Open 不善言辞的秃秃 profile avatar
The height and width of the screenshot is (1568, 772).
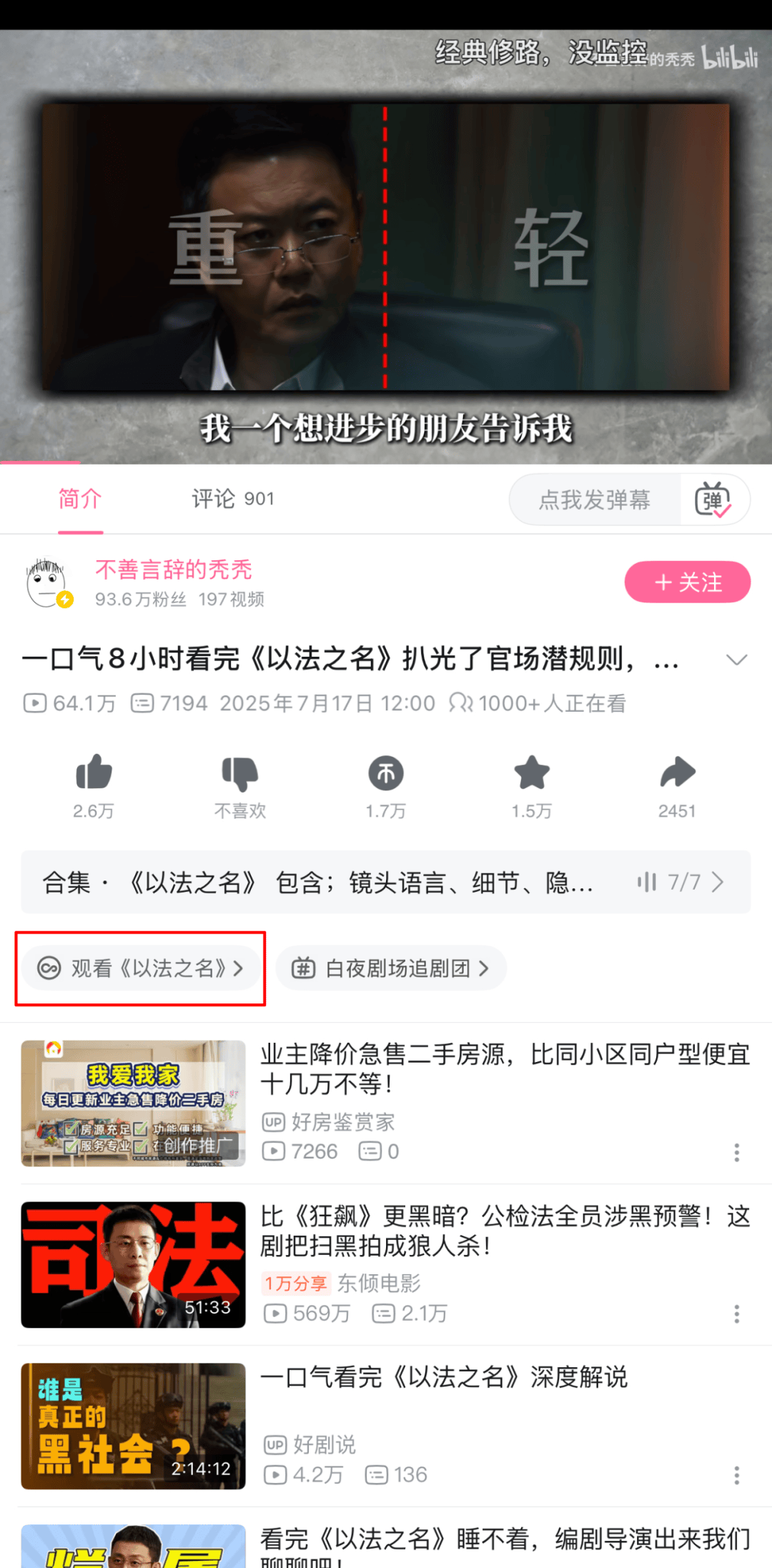[48, 583]
